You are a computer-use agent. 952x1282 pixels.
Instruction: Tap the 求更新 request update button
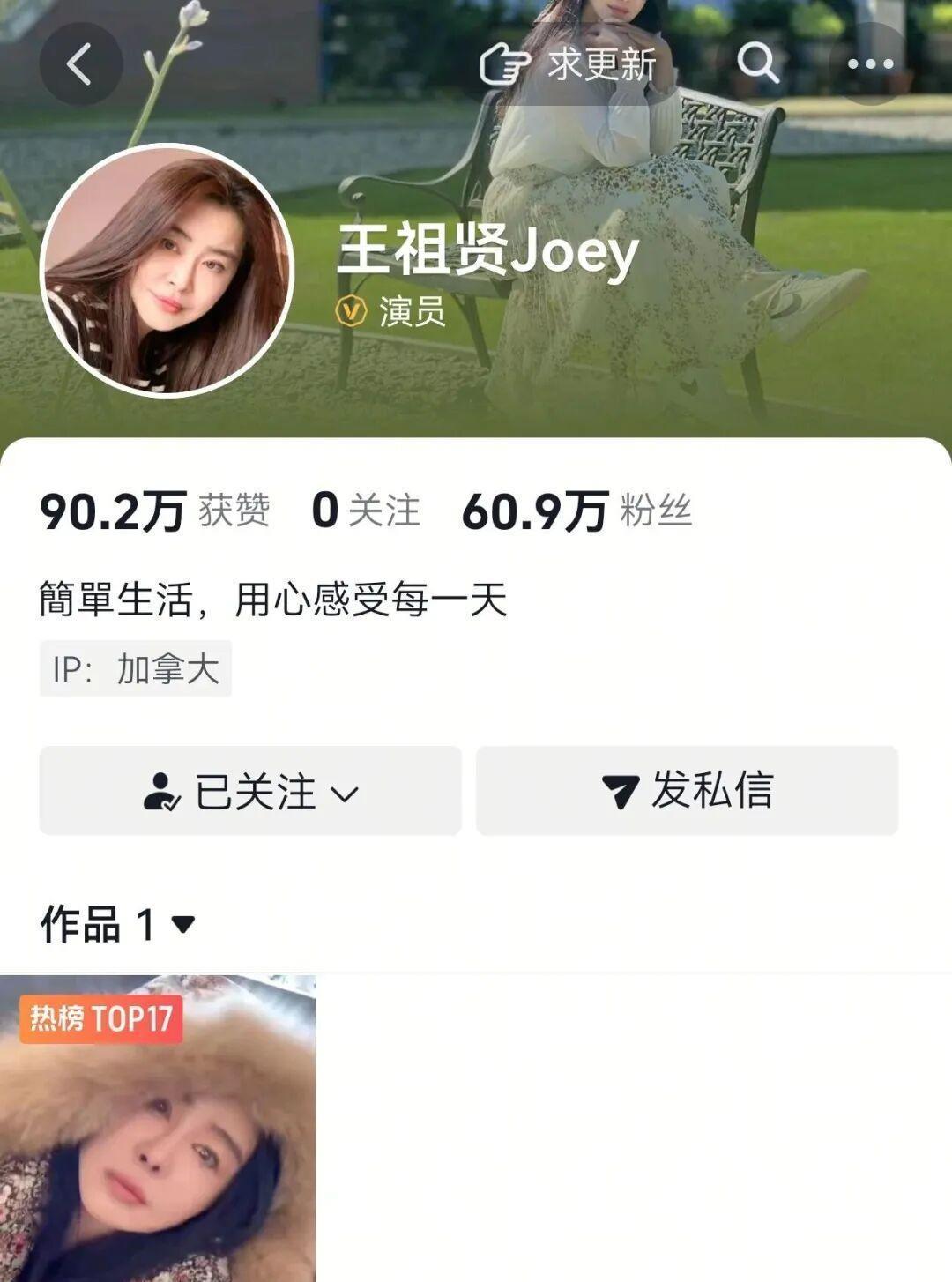569,64
